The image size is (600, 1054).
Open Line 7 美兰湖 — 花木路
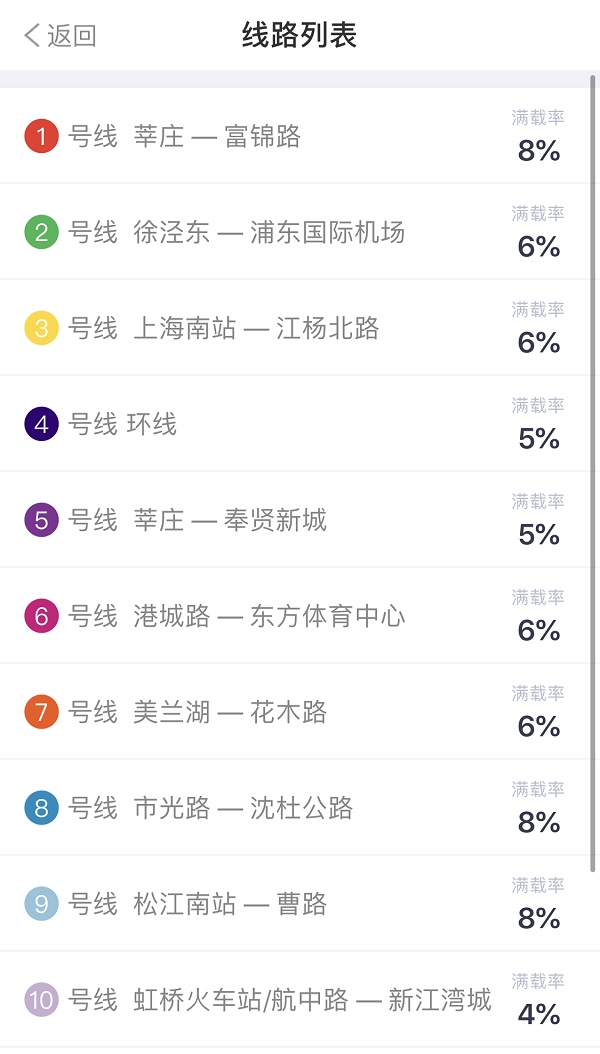pos(296,711)
